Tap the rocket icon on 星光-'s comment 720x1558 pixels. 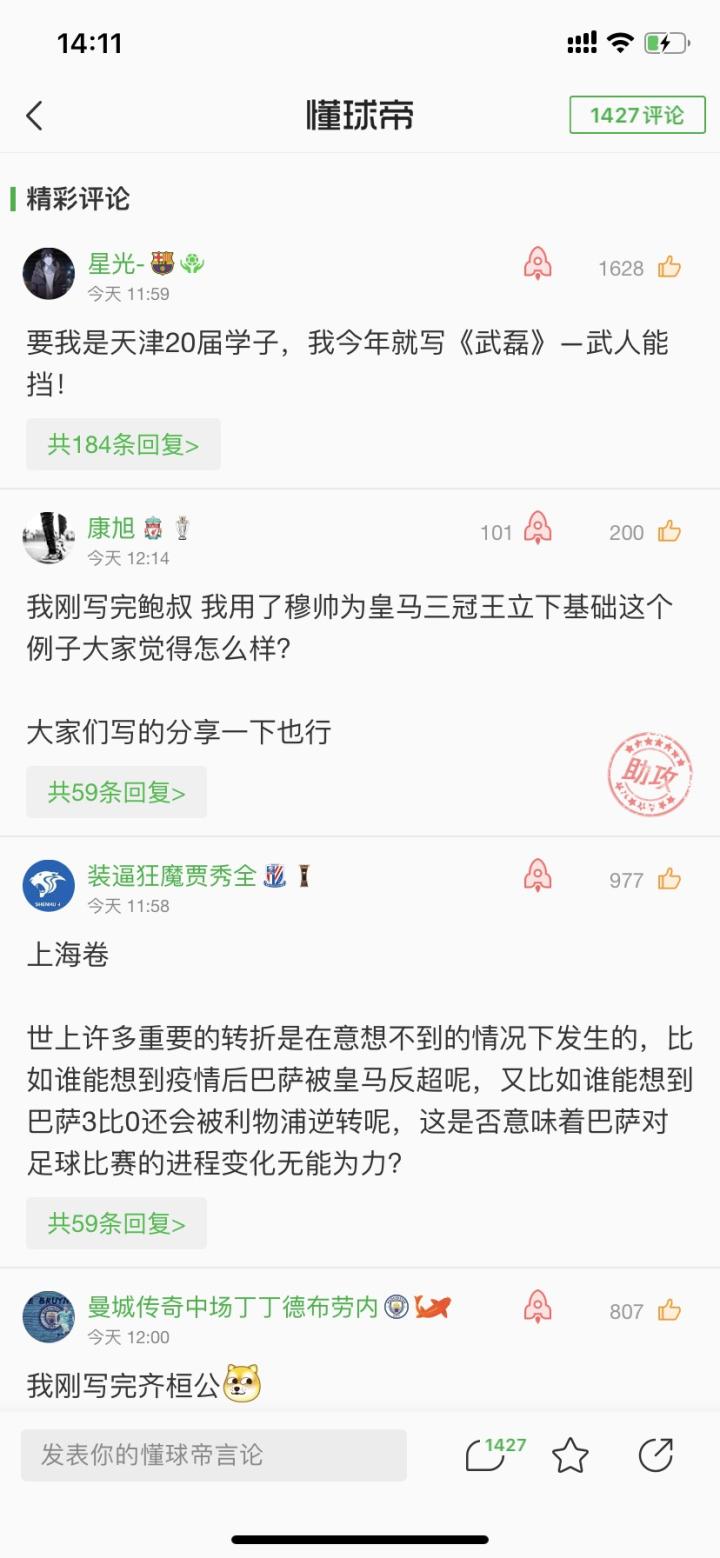point(538,265)
